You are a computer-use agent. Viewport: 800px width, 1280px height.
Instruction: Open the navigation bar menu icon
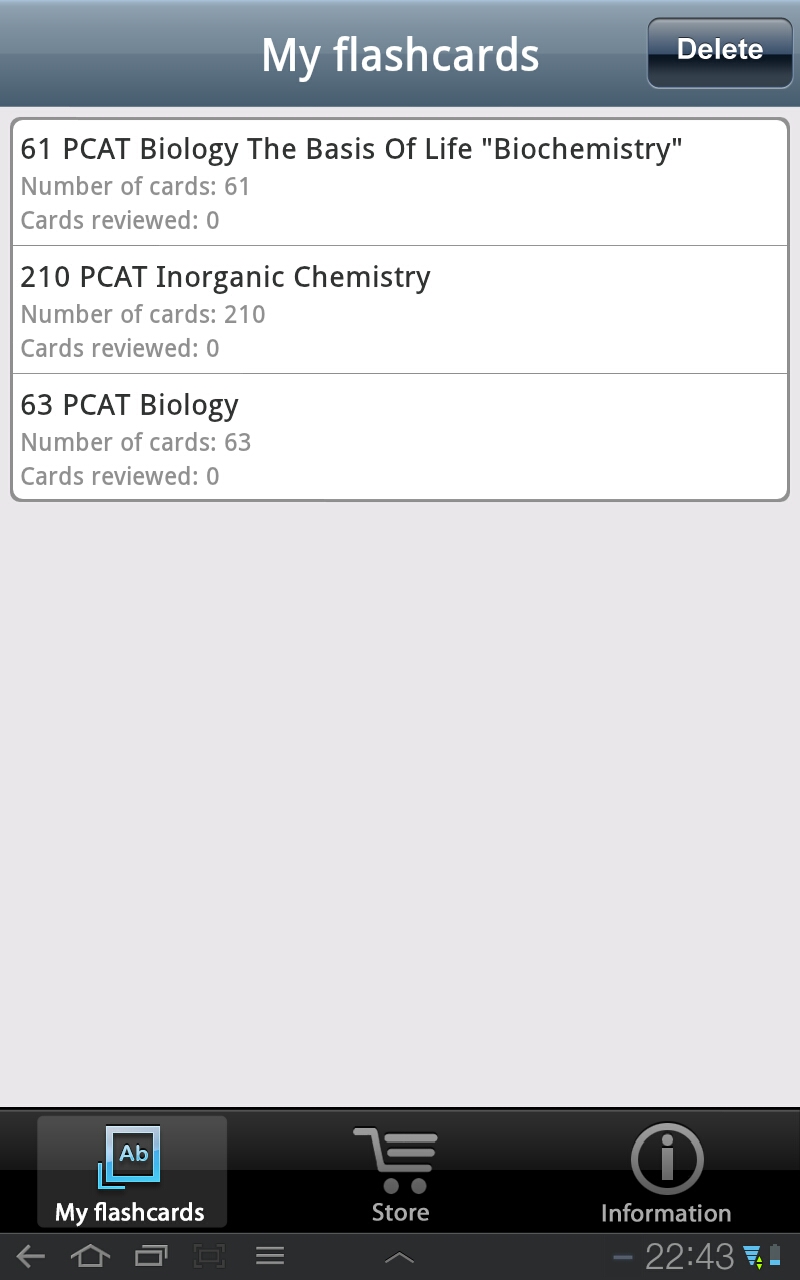coord(269,1256)
